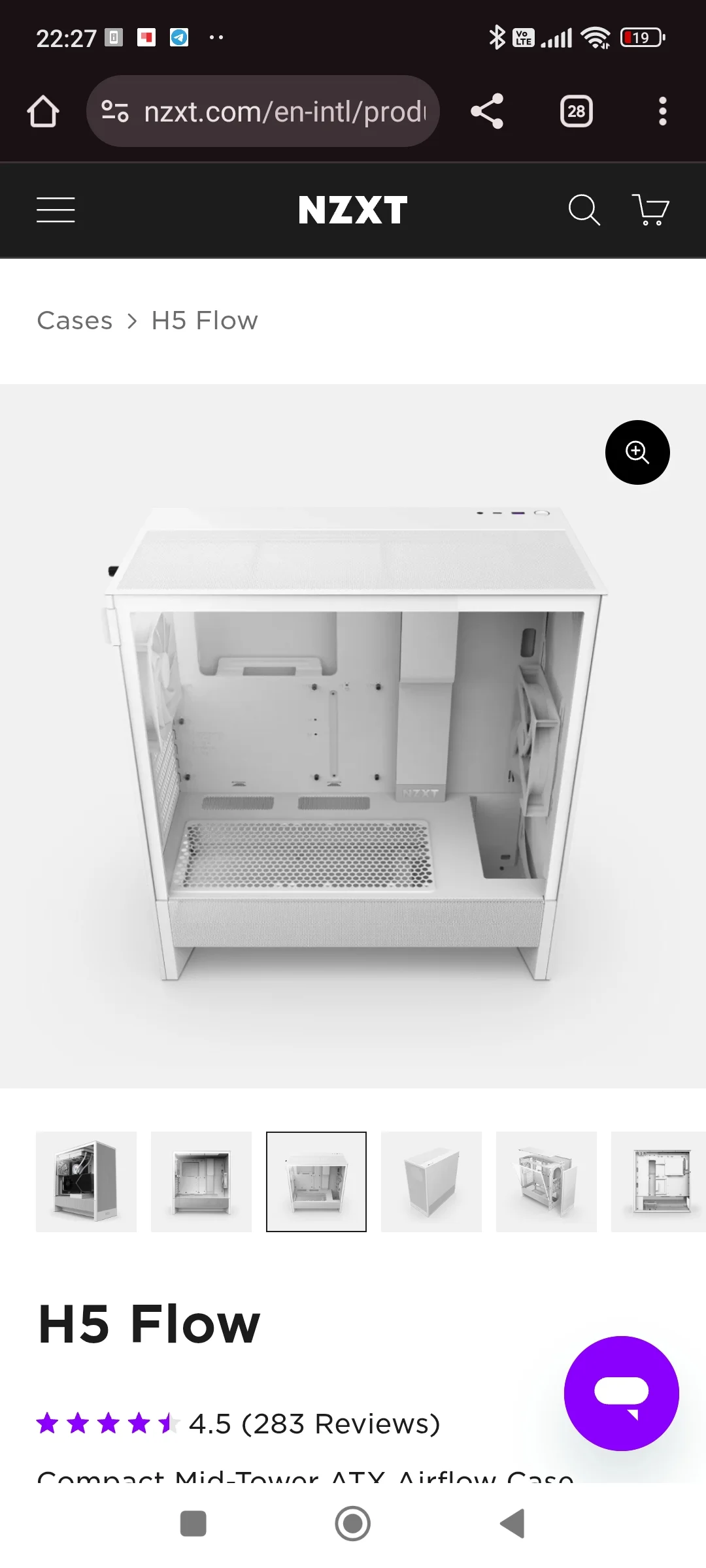Select the fifth thumbnail, exploded case view
This screenshot has width=706, height=1568.
pyautogui.click(x=546, y=1182)
